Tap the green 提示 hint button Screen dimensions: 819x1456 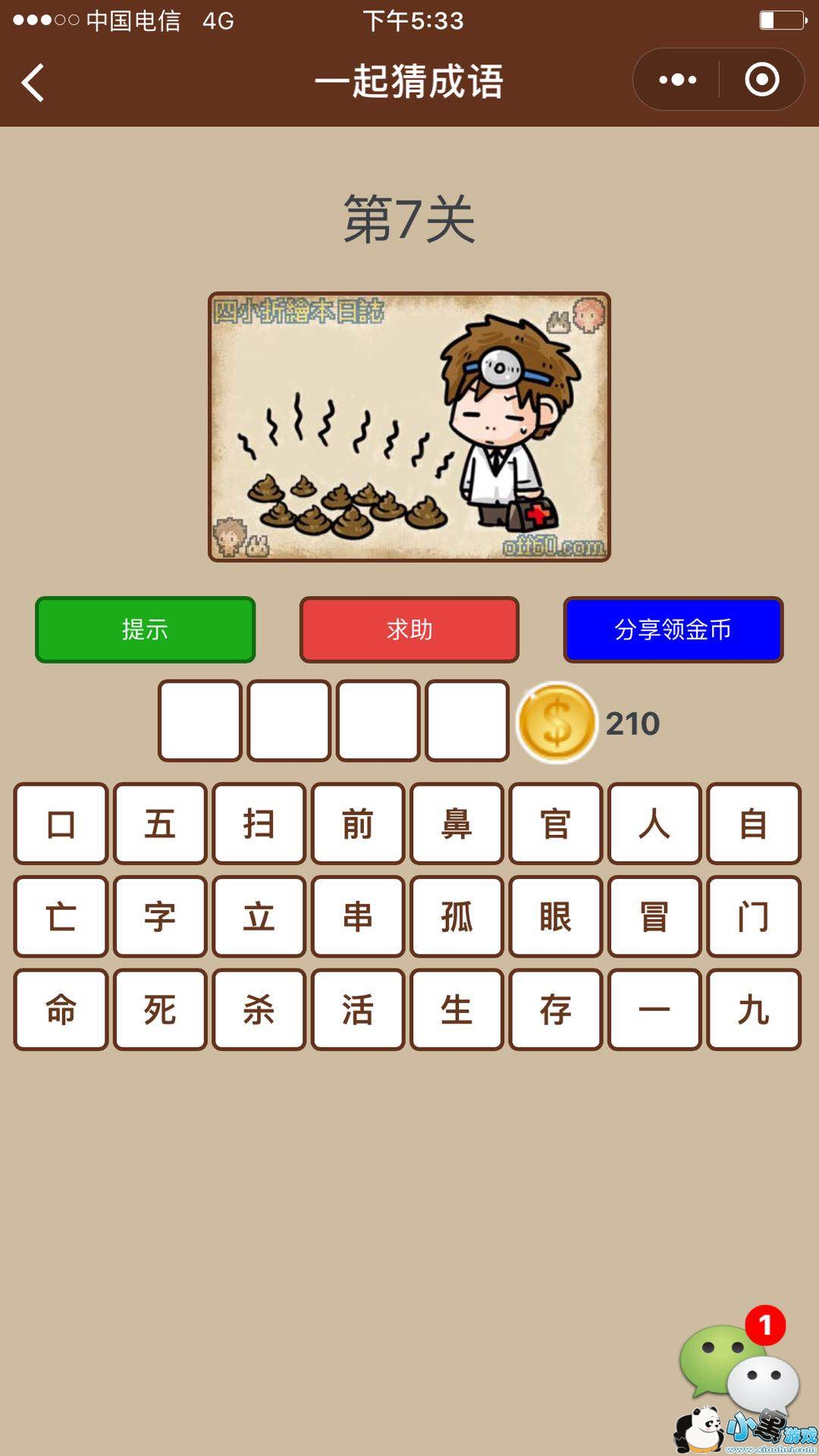pos(145,629)
